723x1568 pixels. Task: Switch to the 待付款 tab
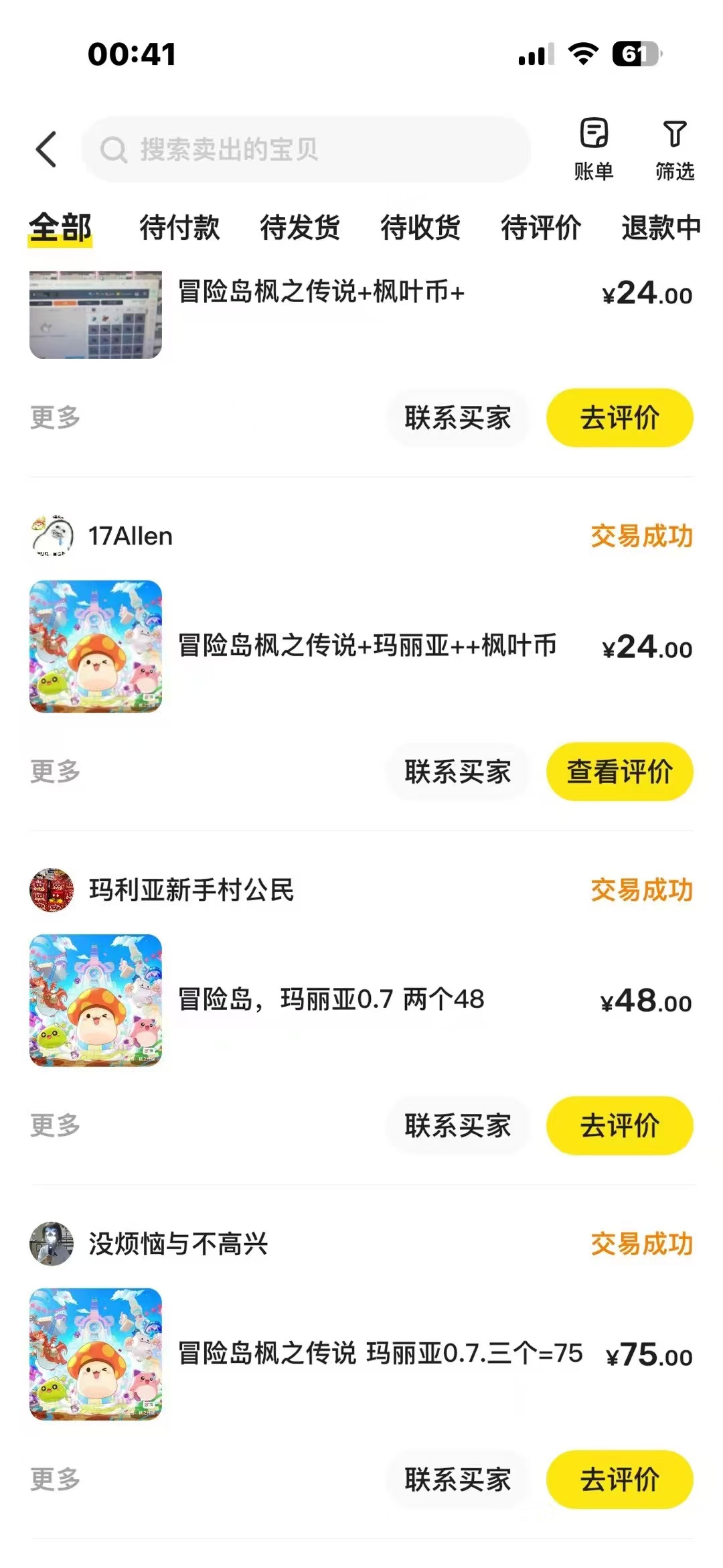[179, 228]
